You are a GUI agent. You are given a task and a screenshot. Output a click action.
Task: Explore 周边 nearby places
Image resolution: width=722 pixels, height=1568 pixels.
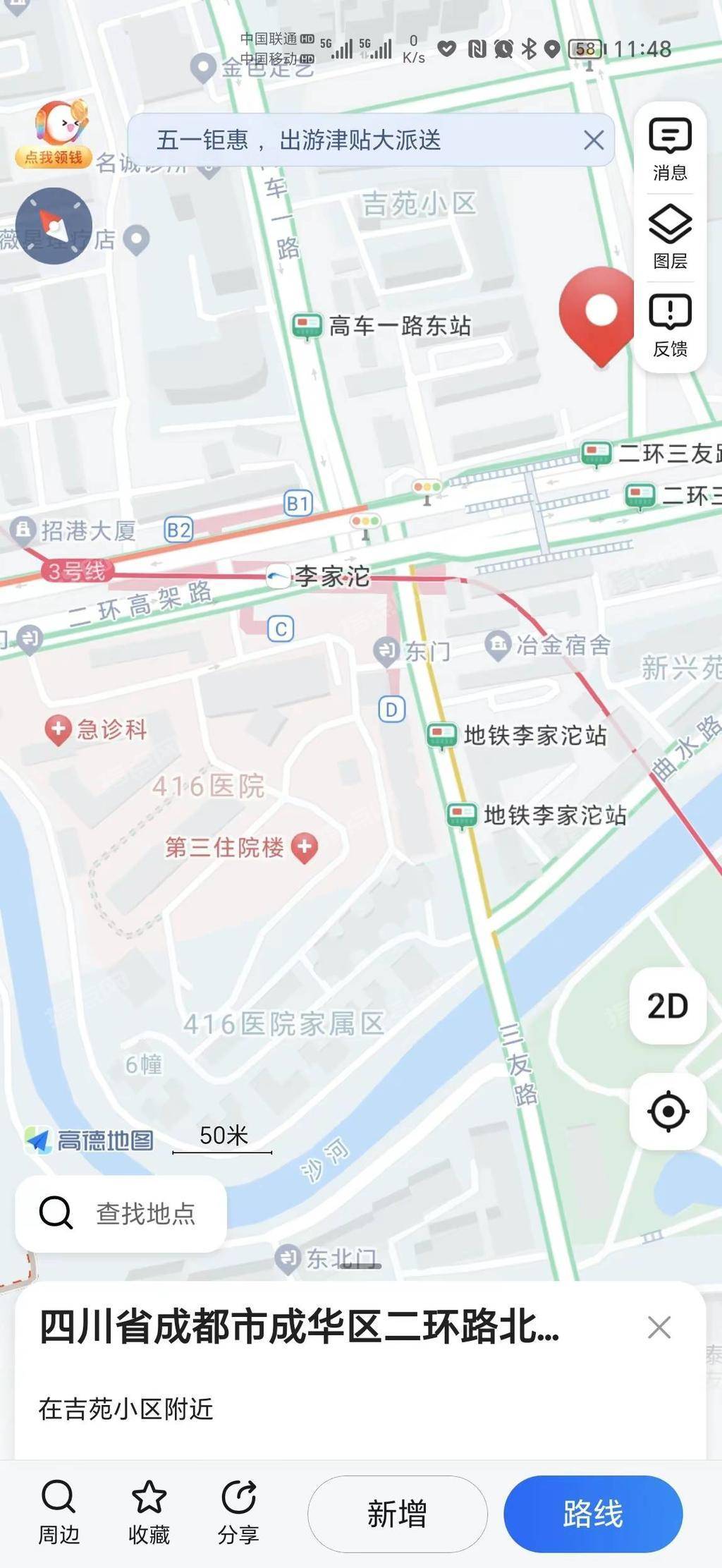59,1512
